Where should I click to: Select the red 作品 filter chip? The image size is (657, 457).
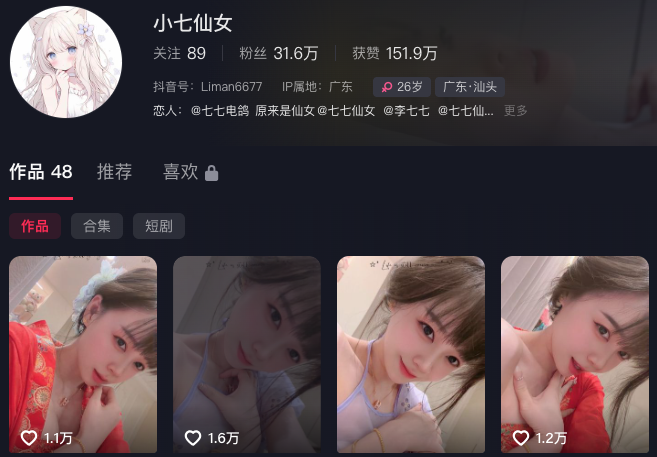(x=35, y=226)
